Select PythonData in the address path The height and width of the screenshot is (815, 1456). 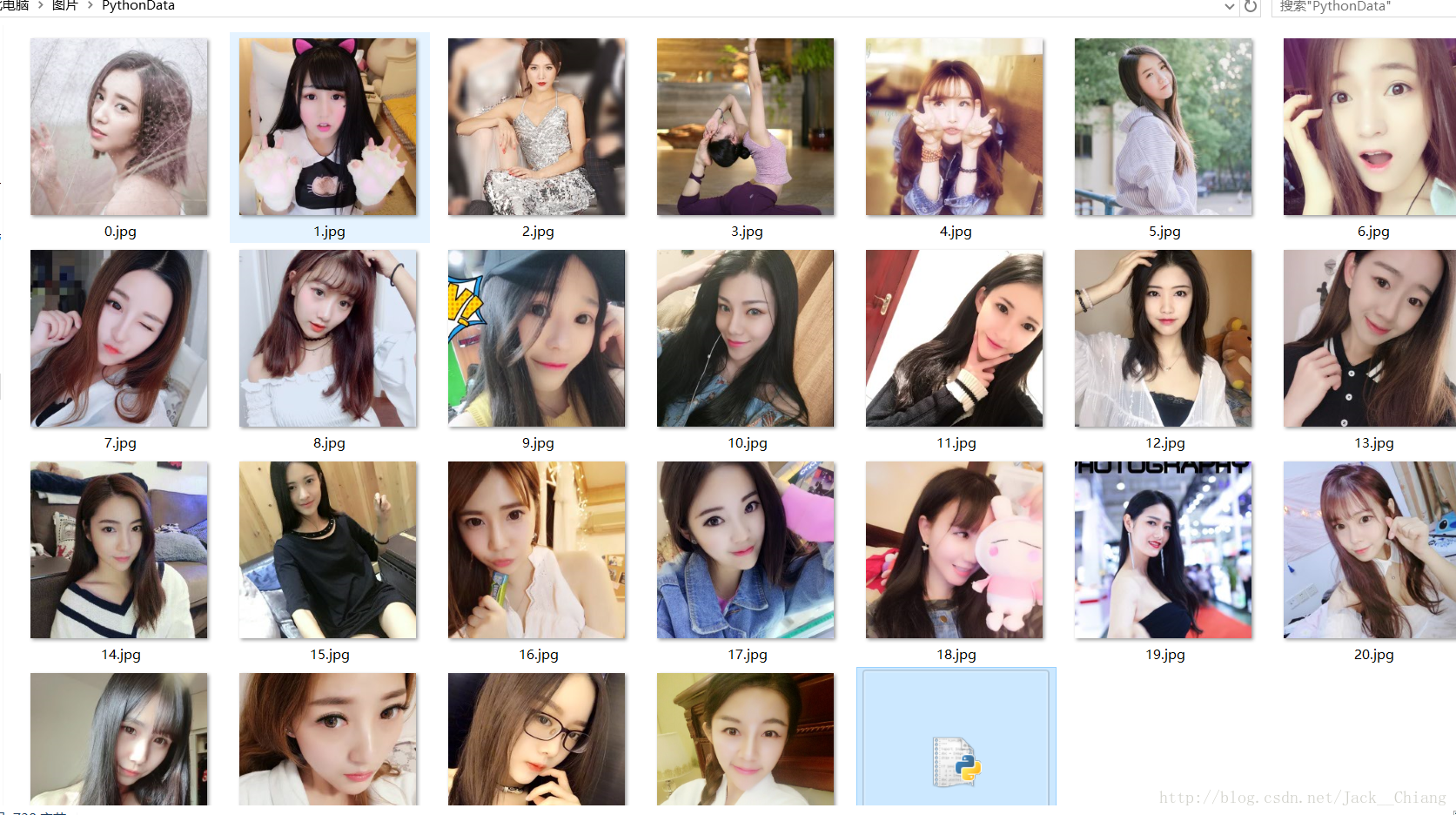click(x=138, y=6)
